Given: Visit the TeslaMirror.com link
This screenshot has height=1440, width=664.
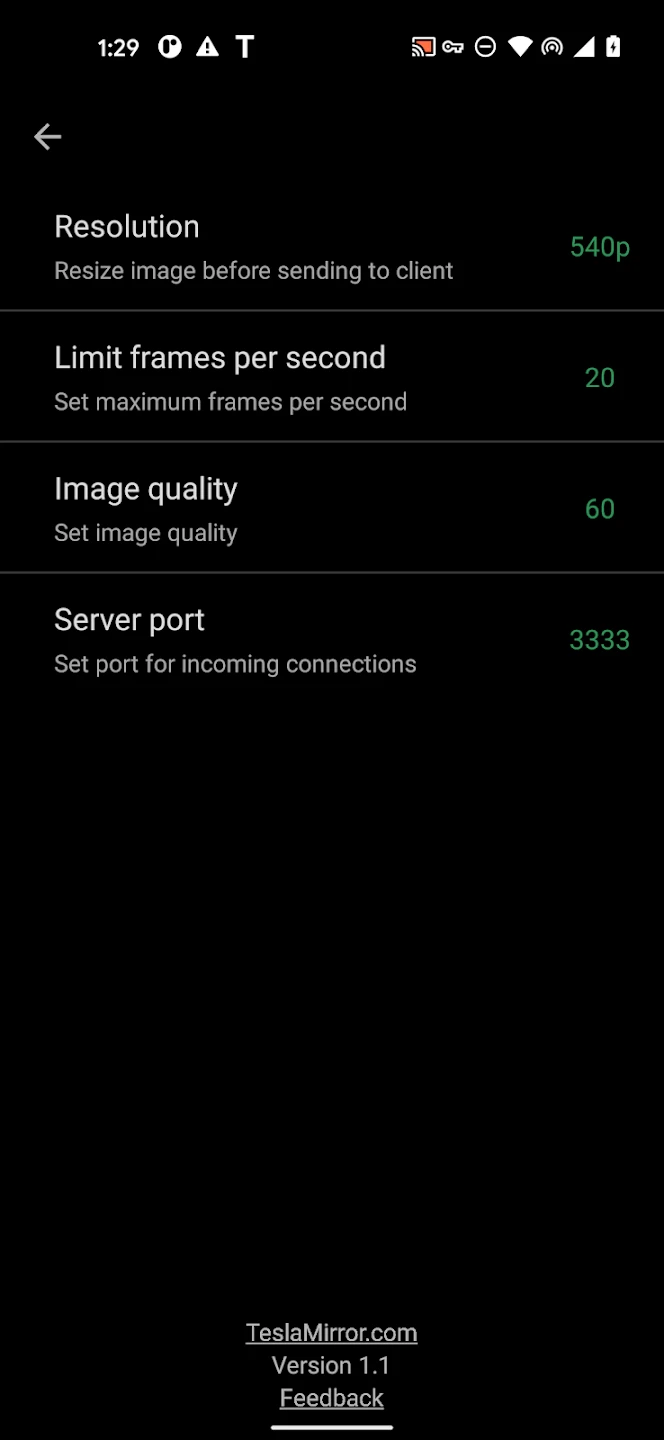Looking at the screenshot, I should pyautogui.click(x=332, y=1332).
